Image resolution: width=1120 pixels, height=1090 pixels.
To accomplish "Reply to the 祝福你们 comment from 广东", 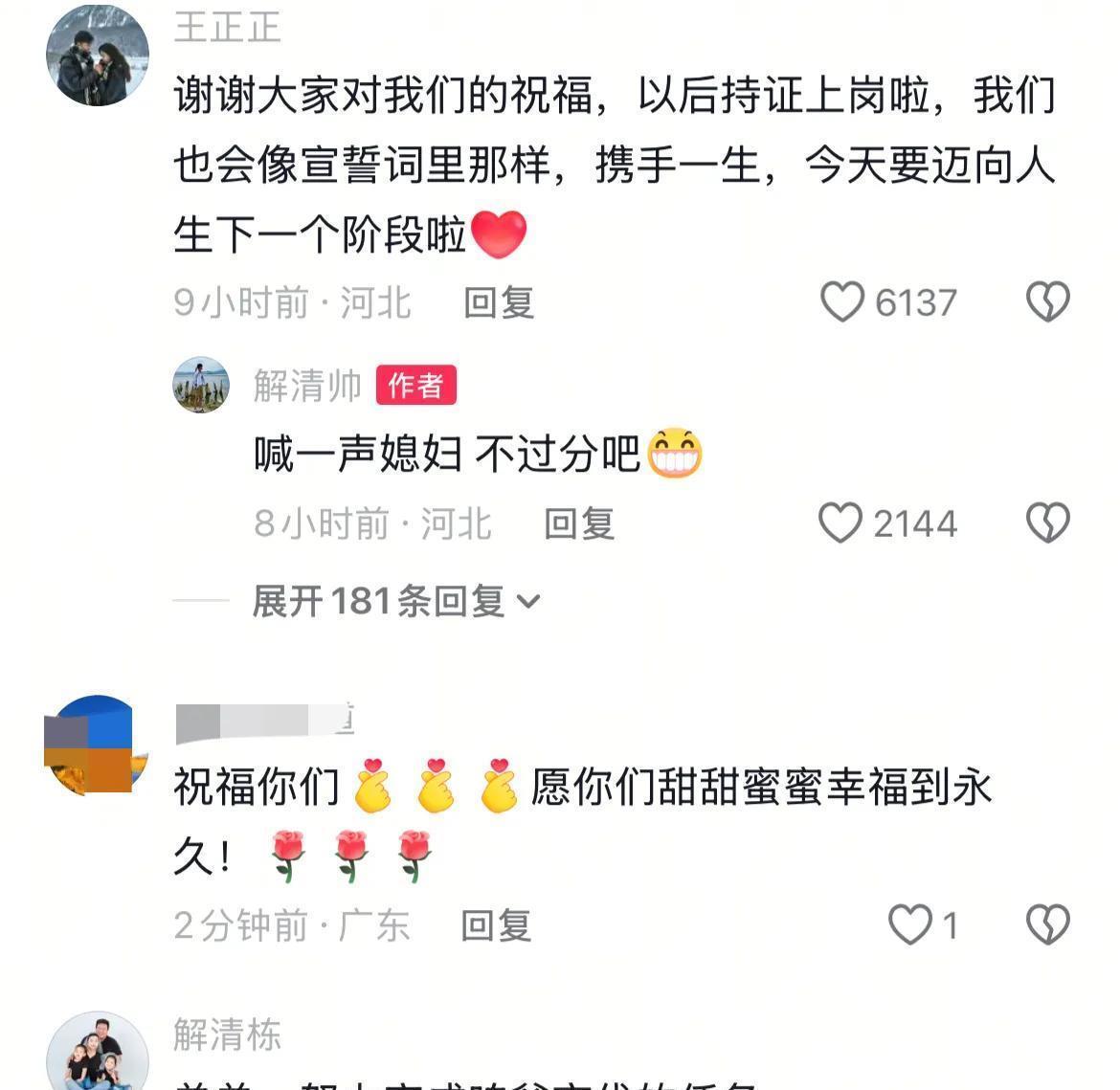I will click(496, 925).
